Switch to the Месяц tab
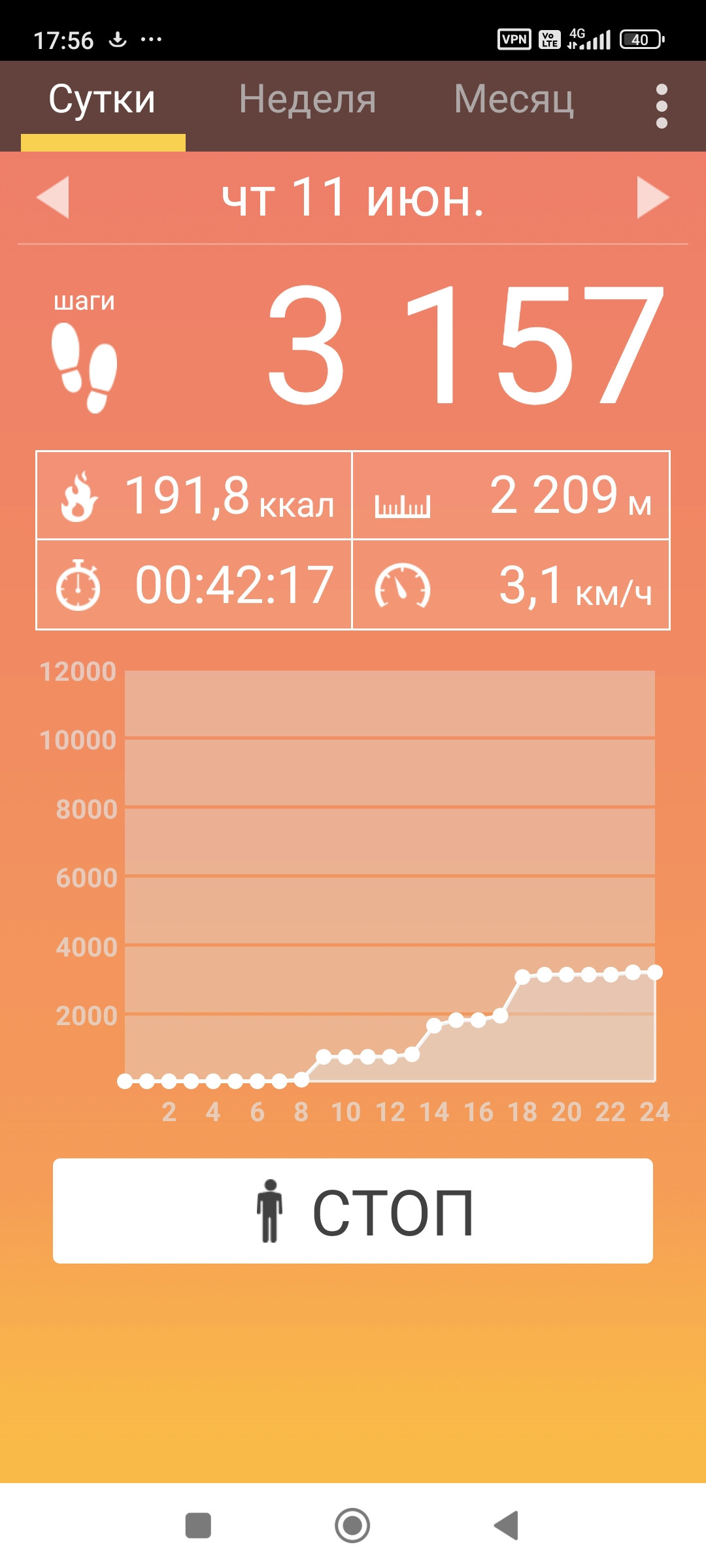Viewport: 706px width, 1568px height. pos(514,100)
